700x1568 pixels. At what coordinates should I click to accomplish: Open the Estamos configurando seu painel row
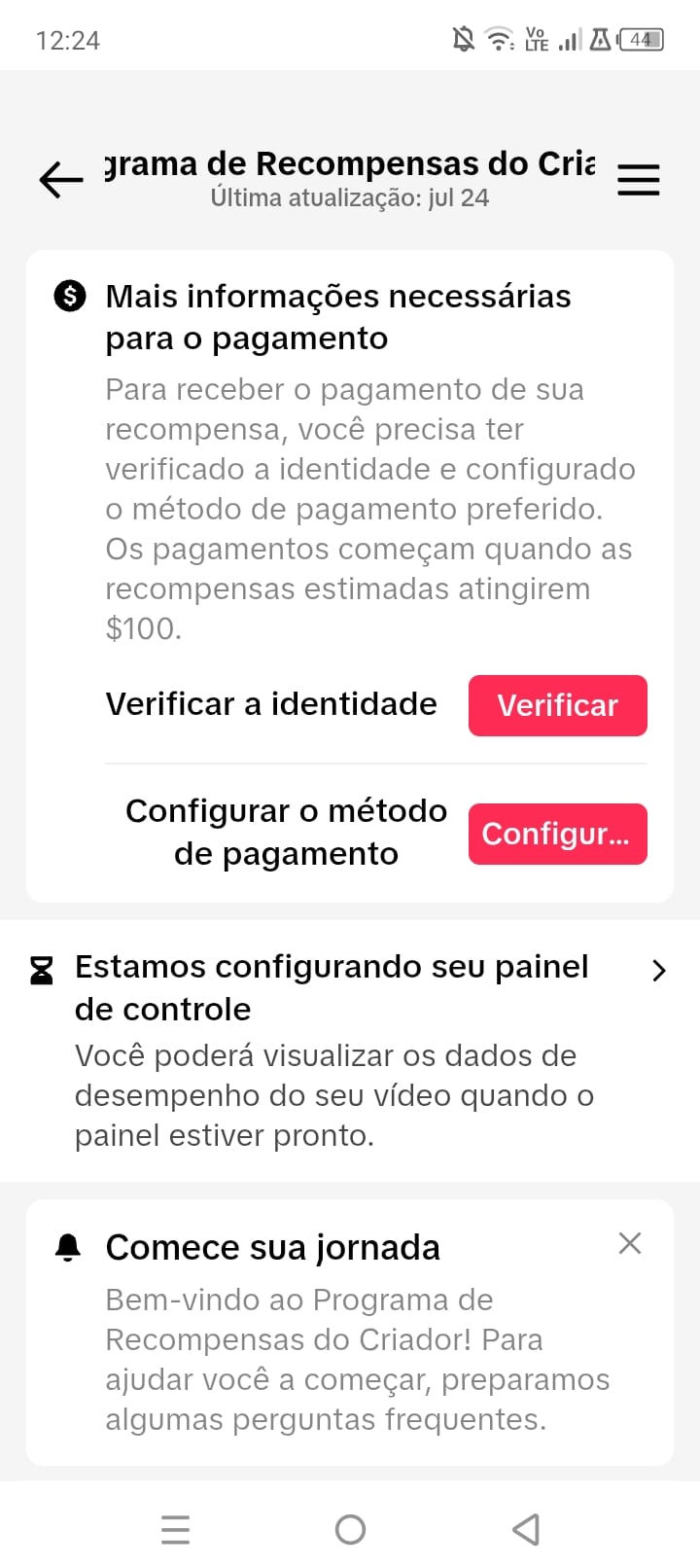(350, 1051)
